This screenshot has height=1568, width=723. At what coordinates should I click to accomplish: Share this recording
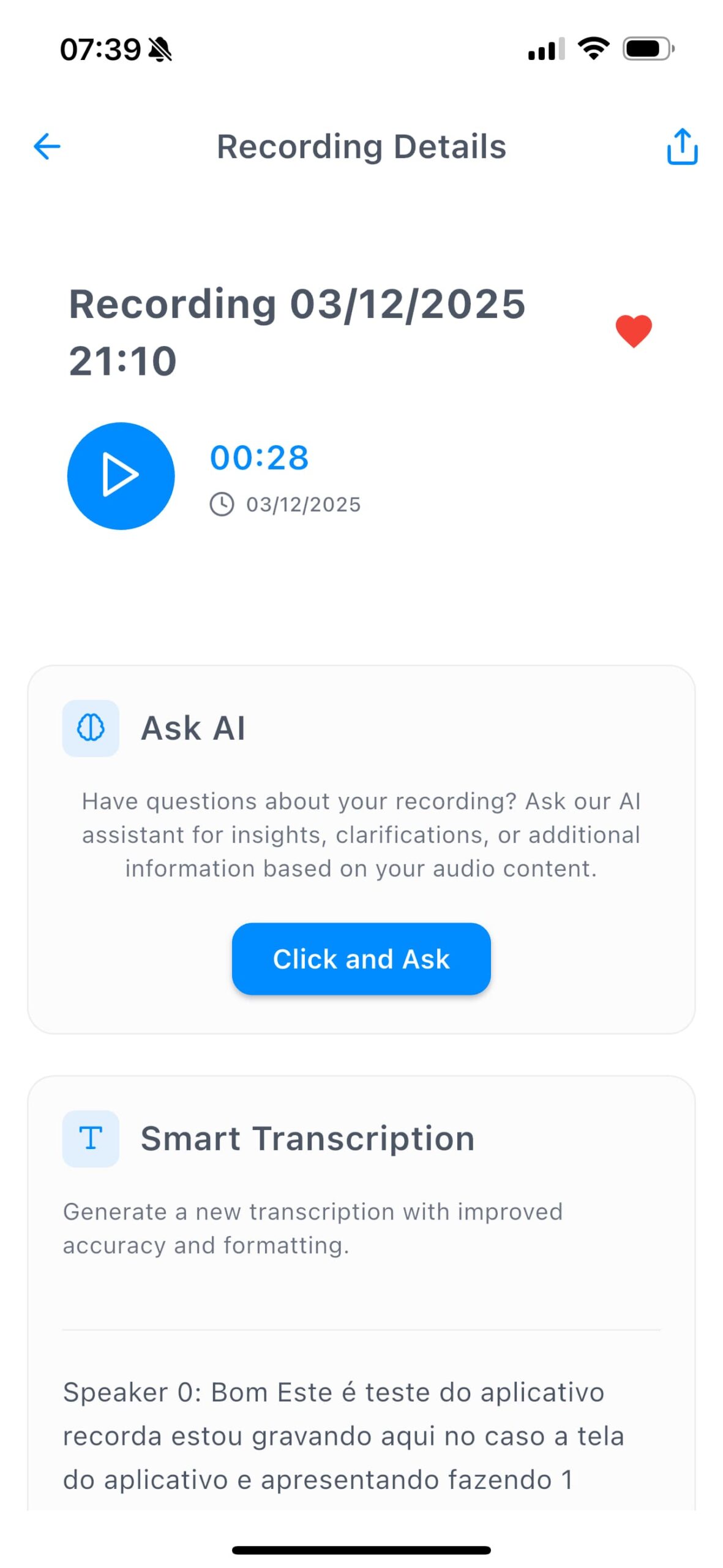click(682, 147)
